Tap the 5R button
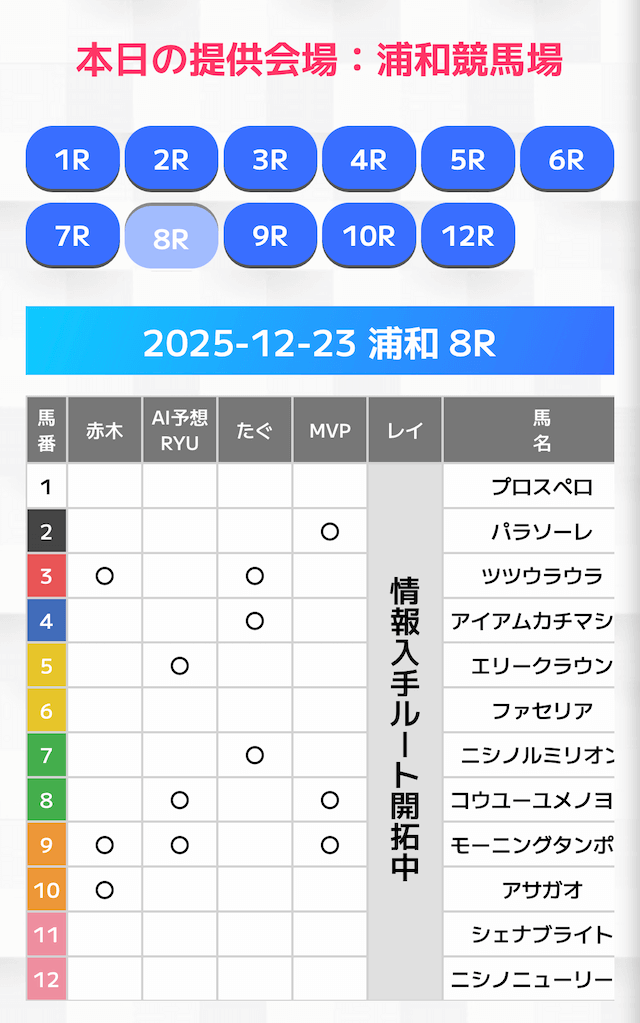640x1023 pixels. click(468, 158)
